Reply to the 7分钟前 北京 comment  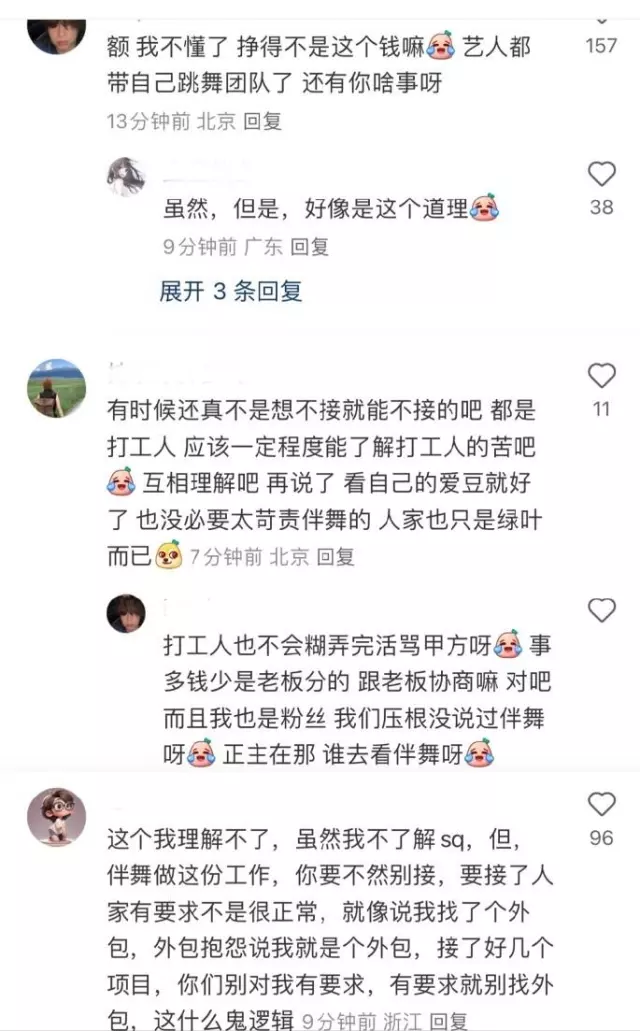point(335,556)
